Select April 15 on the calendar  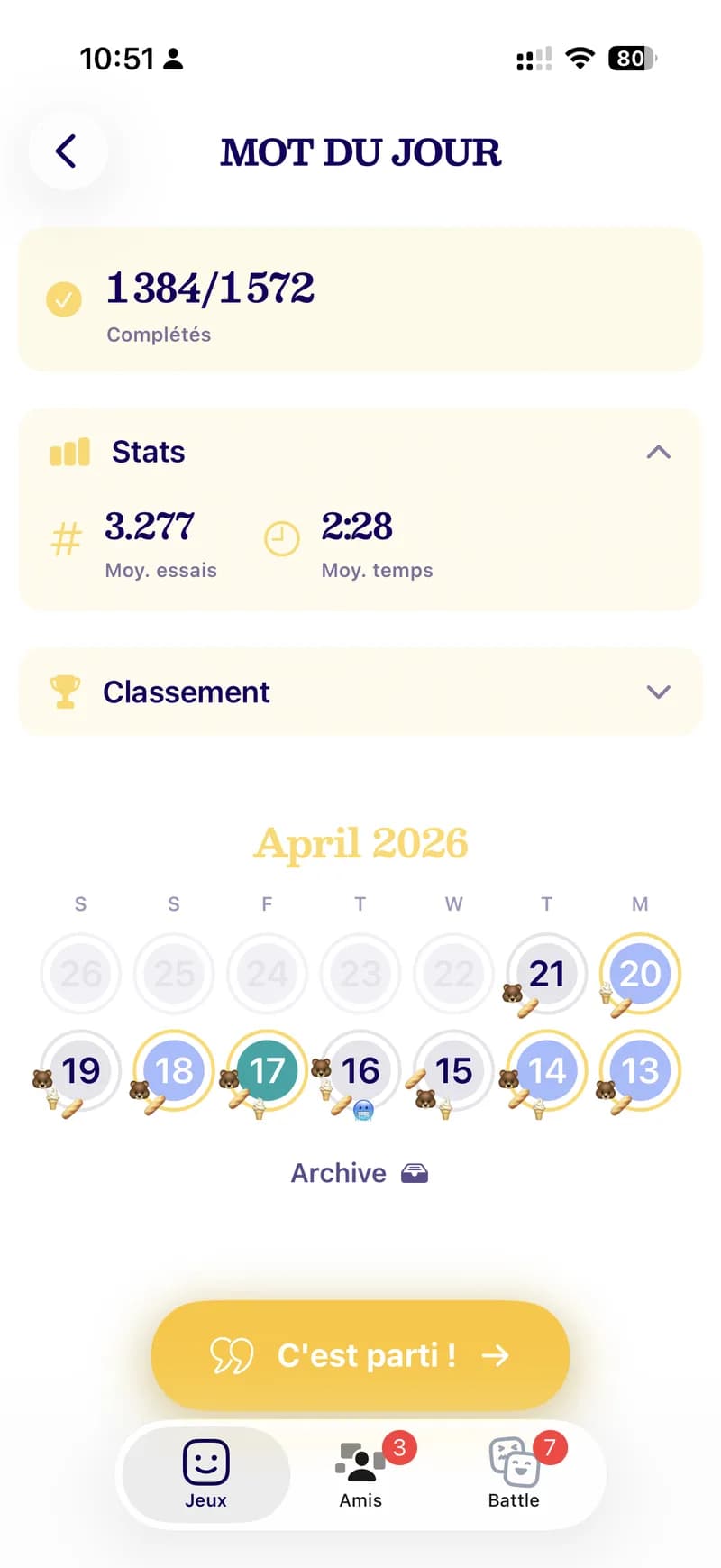tap(453, 1070)
